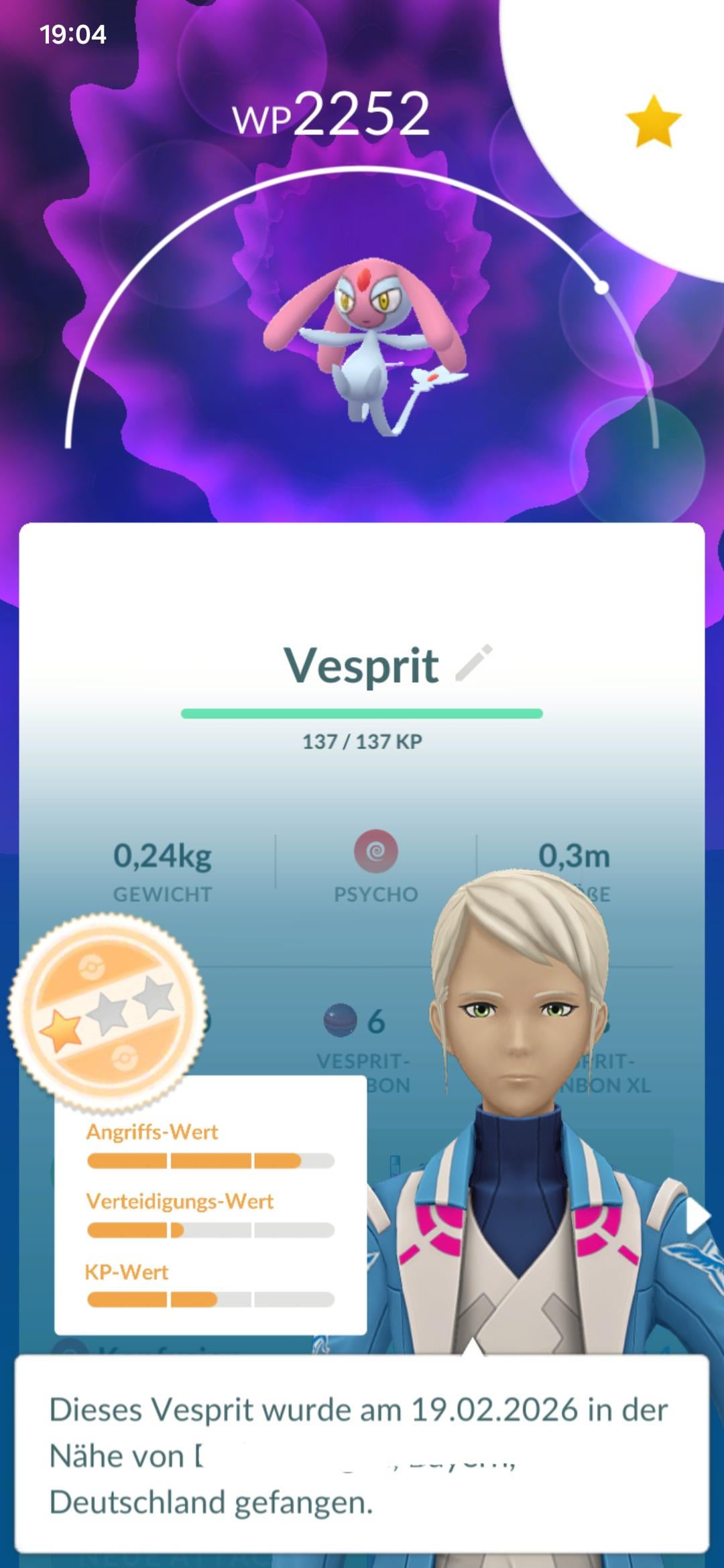Tap the pencil to rename Vesprit

[474, 663]
